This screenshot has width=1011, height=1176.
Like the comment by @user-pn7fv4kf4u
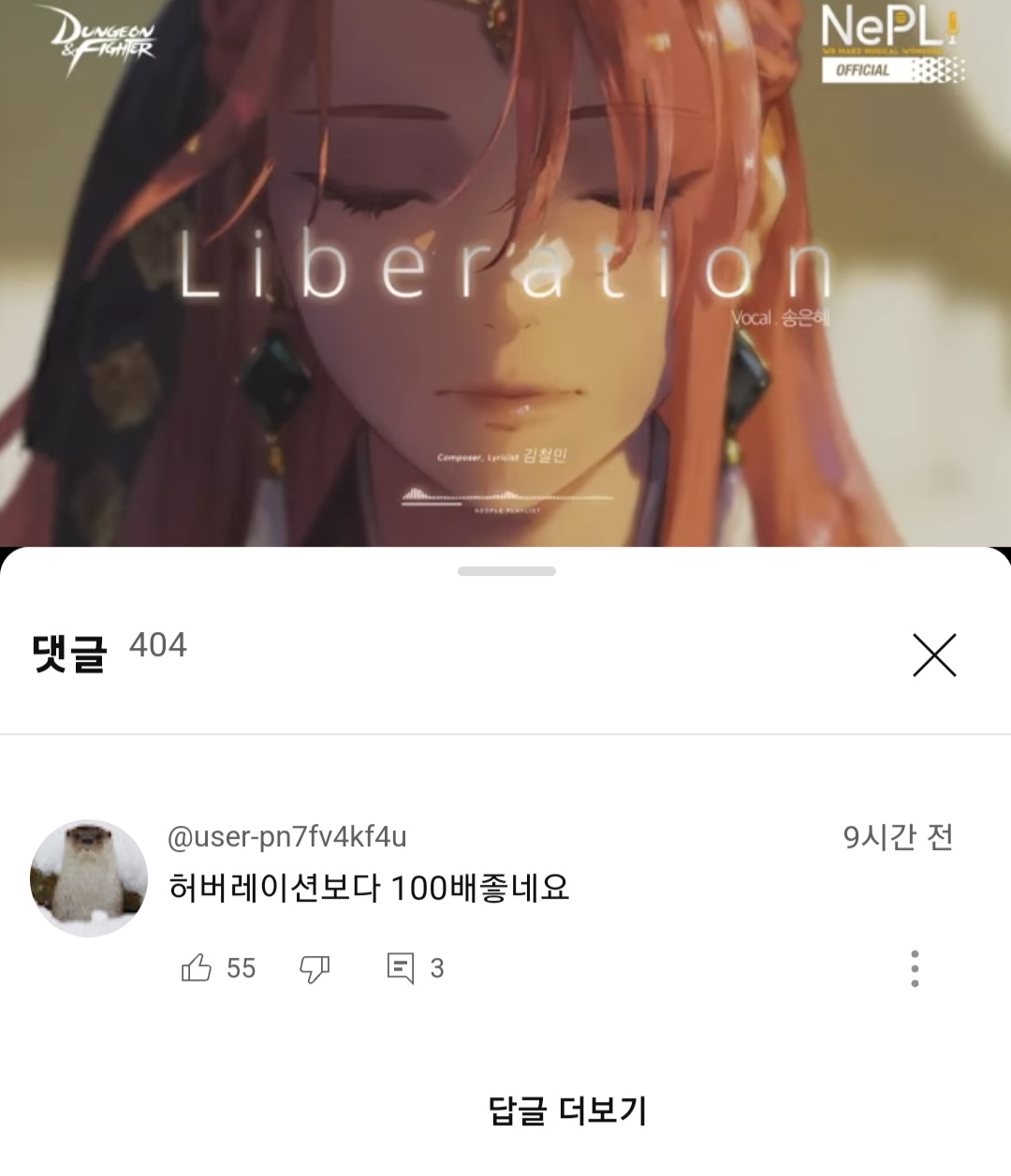pos(197,967)
